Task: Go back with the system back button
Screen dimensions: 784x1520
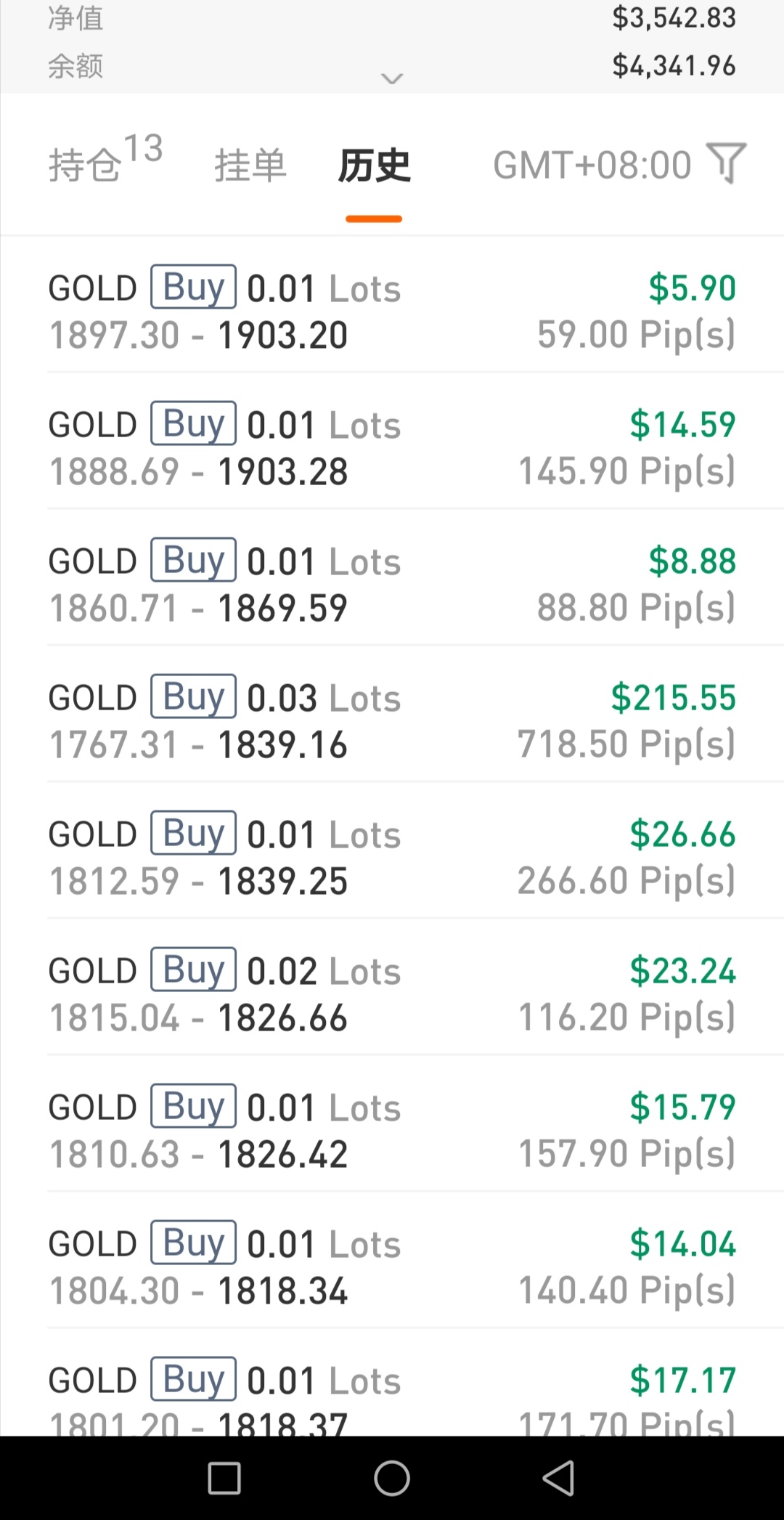Action: click(559, 1478)
